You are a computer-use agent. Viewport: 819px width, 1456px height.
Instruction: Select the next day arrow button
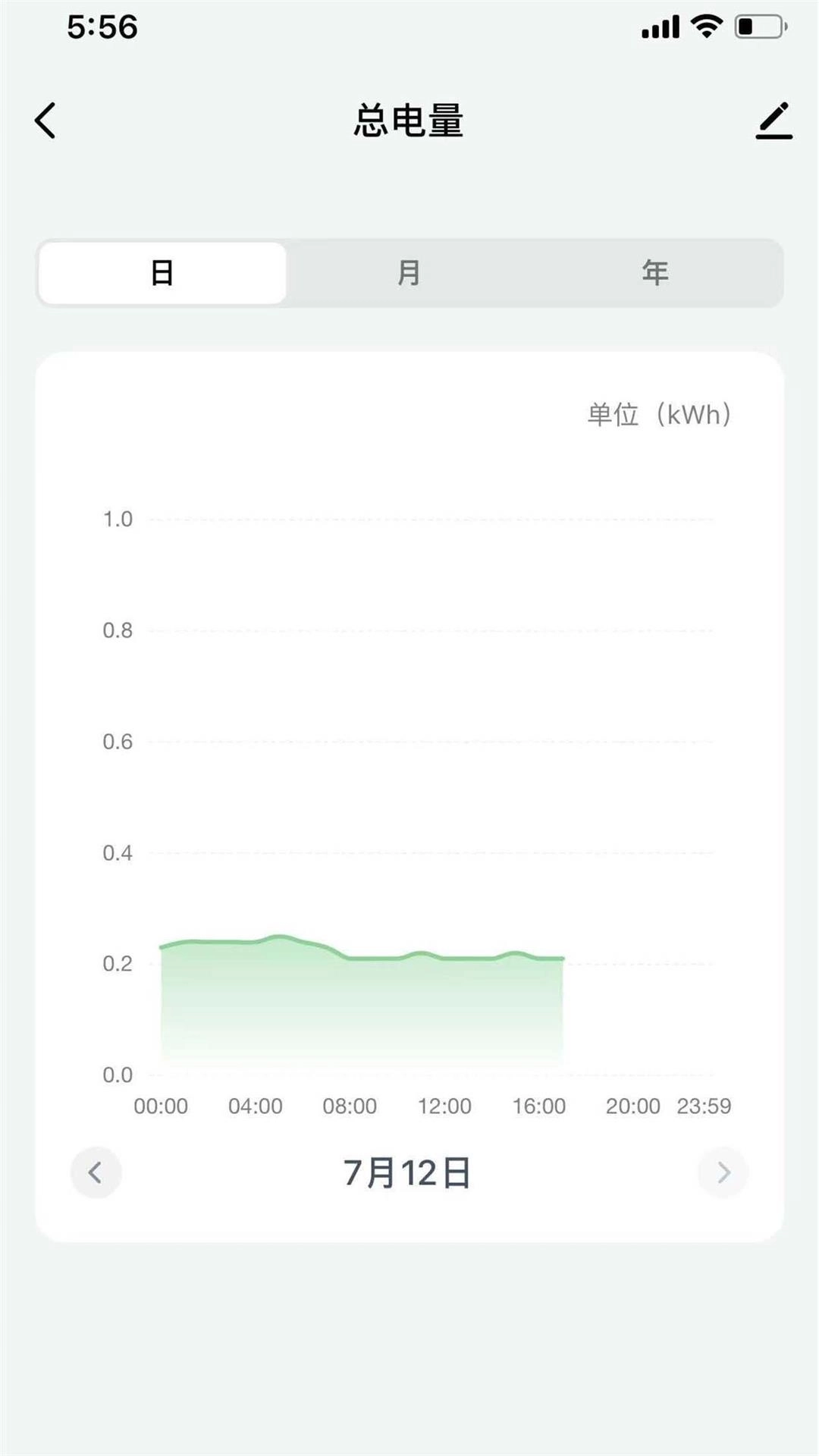[x=723, y=1172]
